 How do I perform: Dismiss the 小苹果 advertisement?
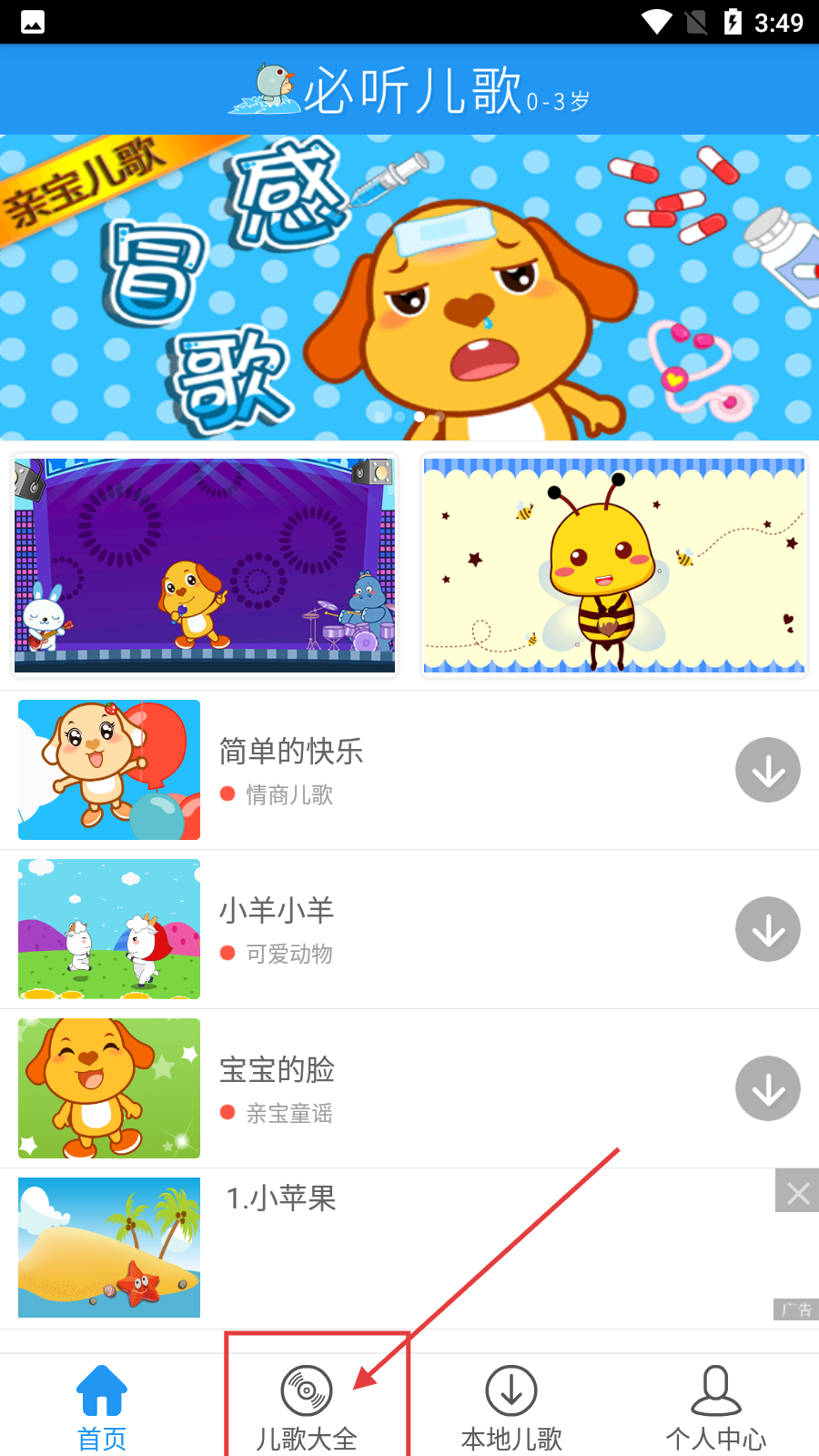click(x=797, y=1192)
